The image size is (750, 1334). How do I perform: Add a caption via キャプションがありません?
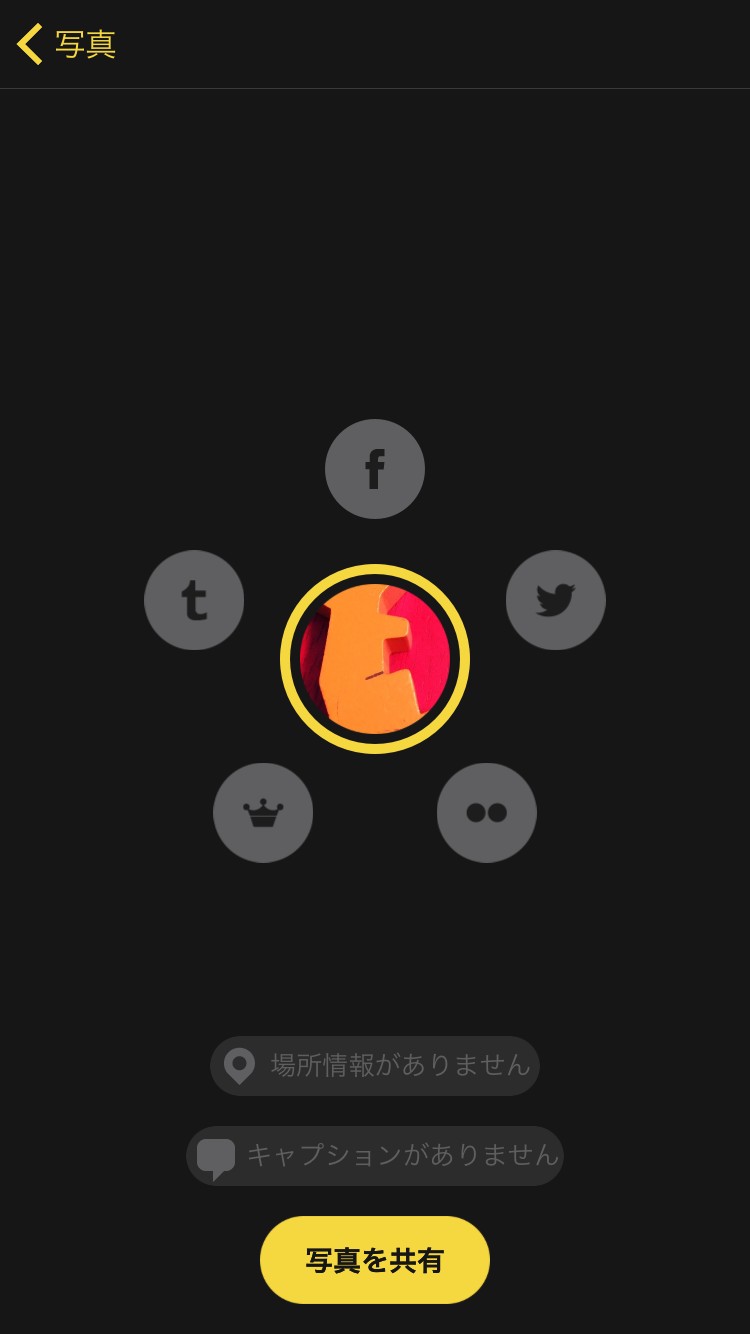pos(375,1156)
